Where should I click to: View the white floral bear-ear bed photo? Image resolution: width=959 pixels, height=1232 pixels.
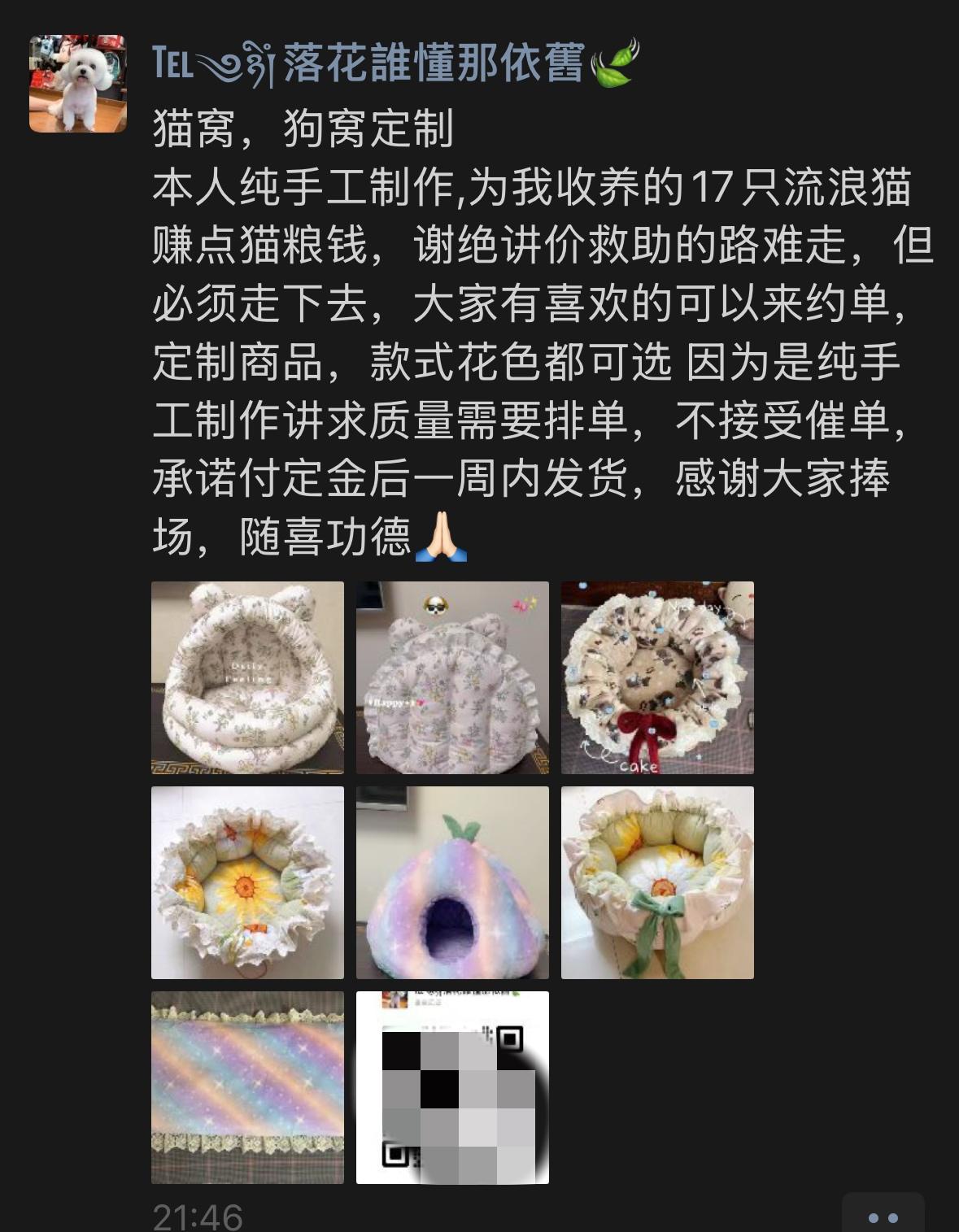pyautogui.click(x=247, y=677)
